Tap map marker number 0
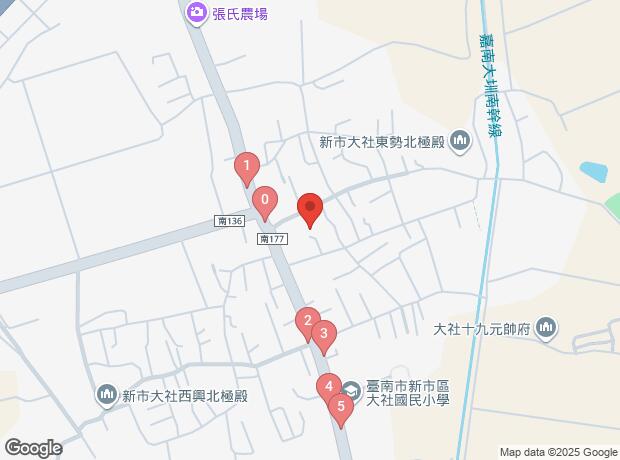 [x=264, y=203]
